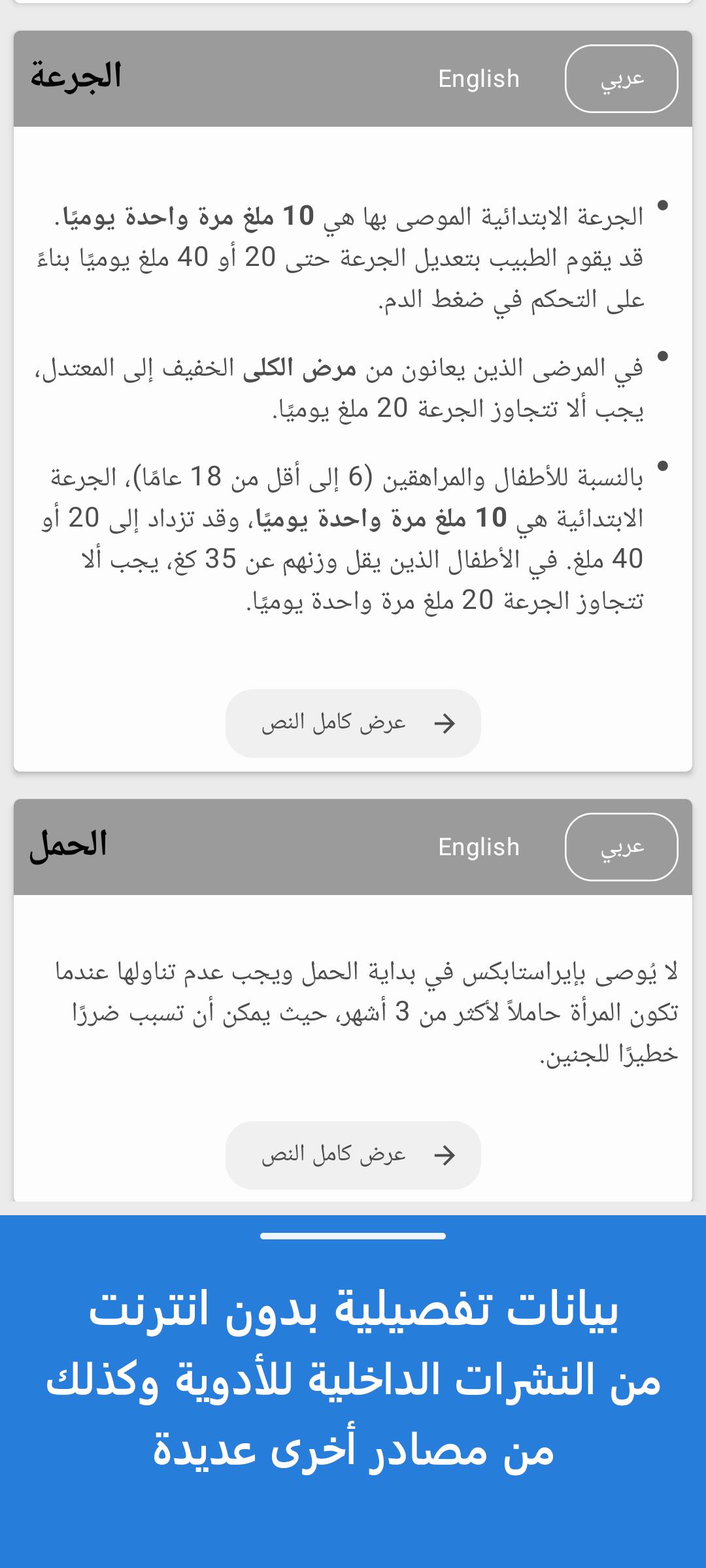
Task: Select عربي in the الحمل section
Action: (621, 847)
